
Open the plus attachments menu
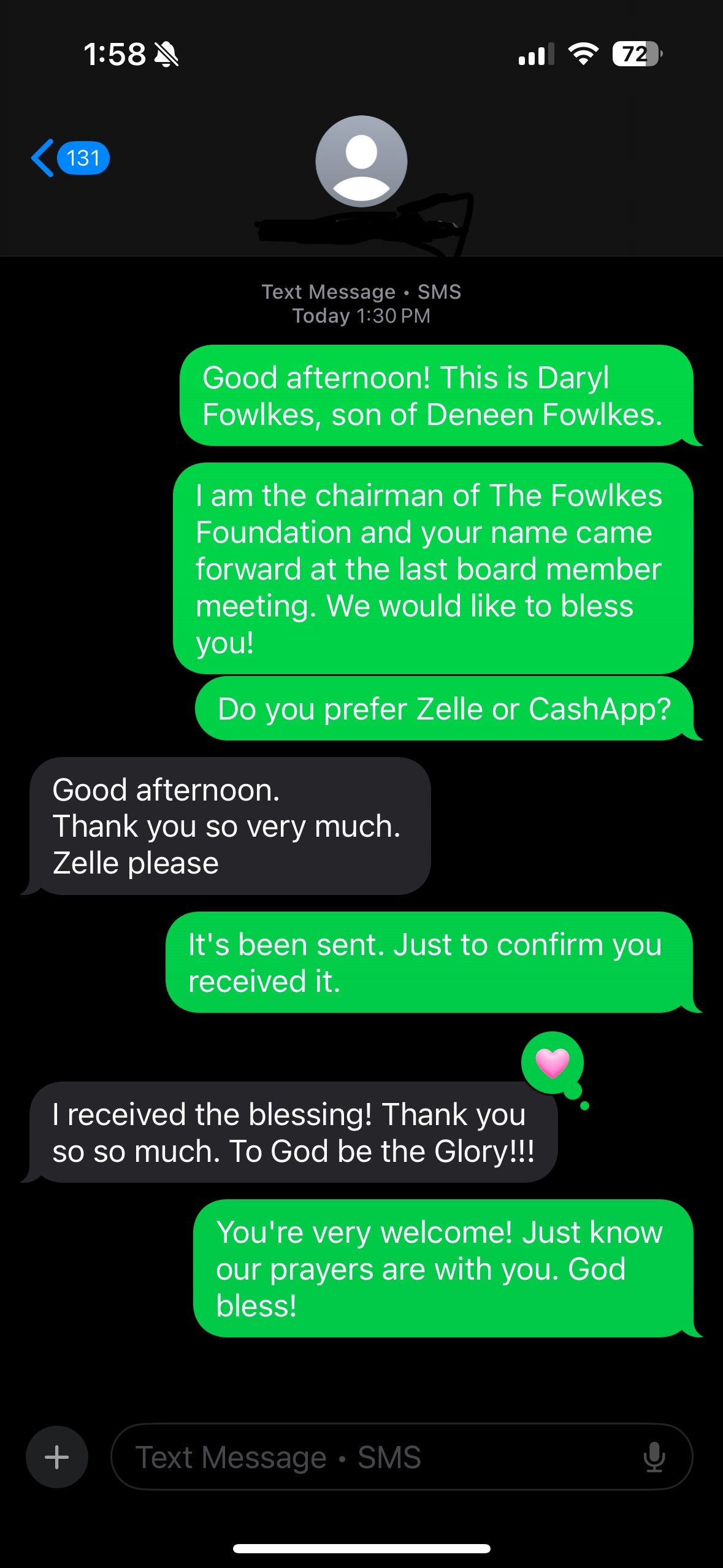57,1457
